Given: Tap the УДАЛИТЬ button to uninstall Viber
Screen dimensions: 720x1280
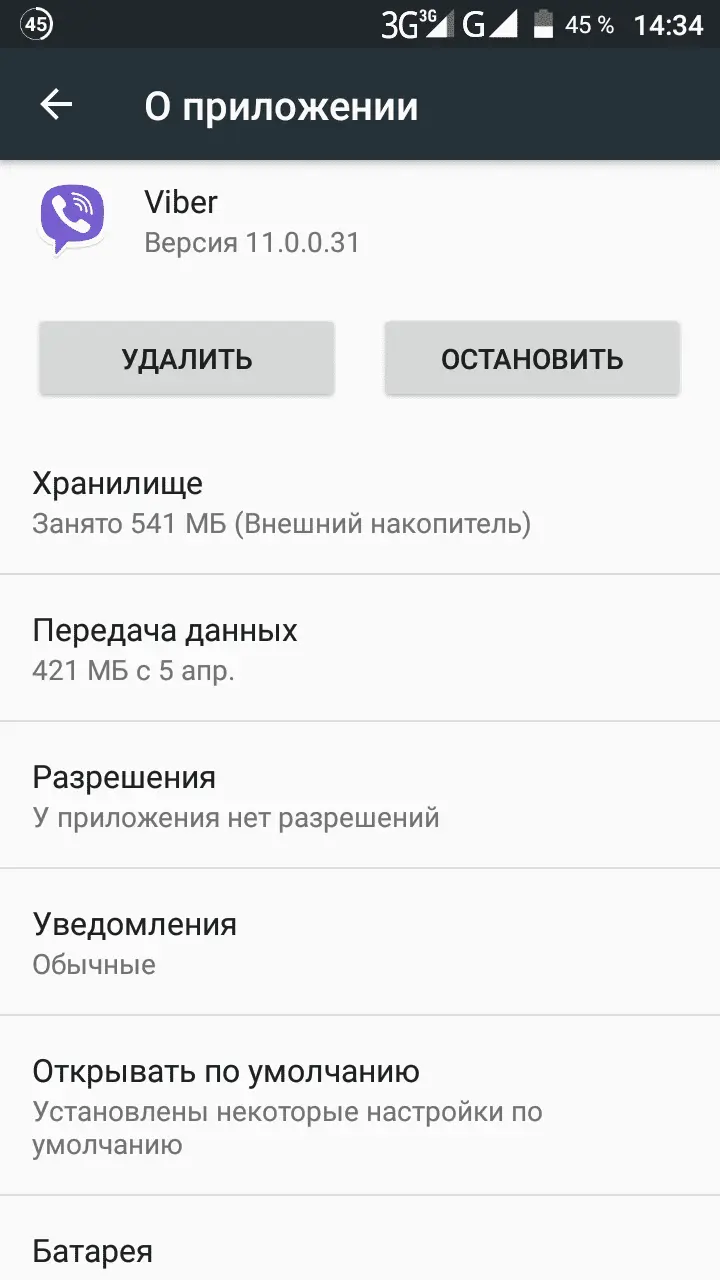Looking at the screenshot, I should [186, 358].
